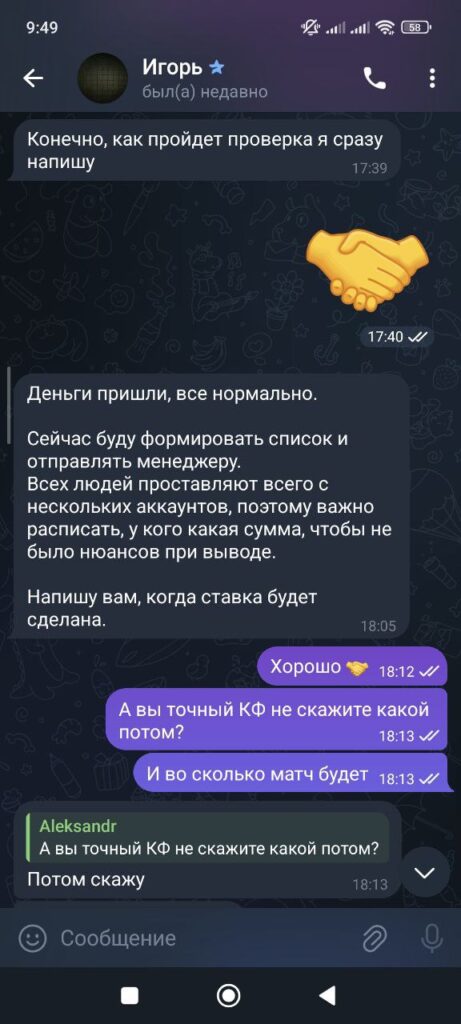Record a voice message with the microphone
The image size is (461, 1024).
(x=431, y=938)
